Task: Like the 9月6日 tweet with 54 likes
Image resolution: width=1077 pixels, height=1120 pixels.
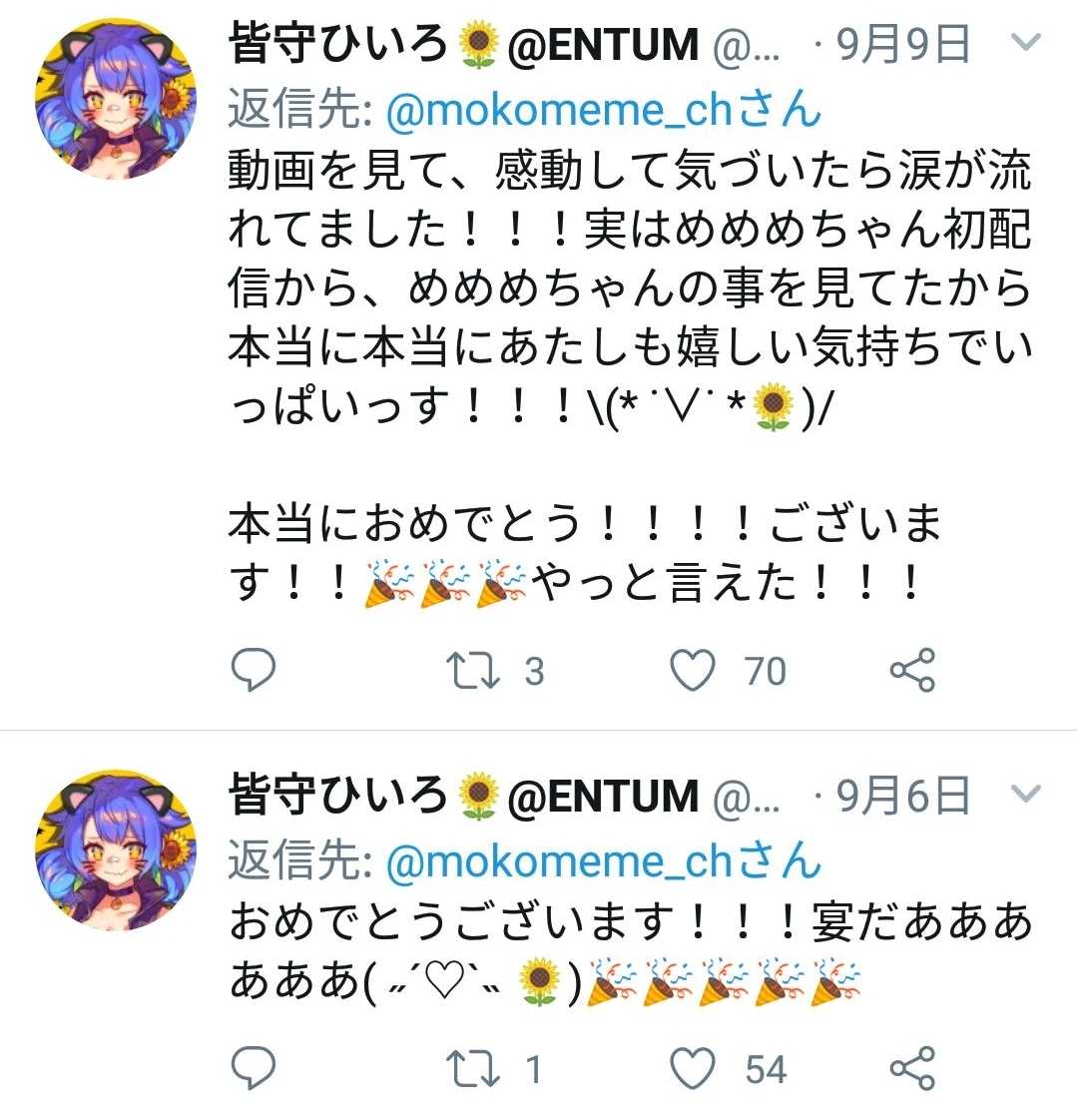Action: (693, 1069)
